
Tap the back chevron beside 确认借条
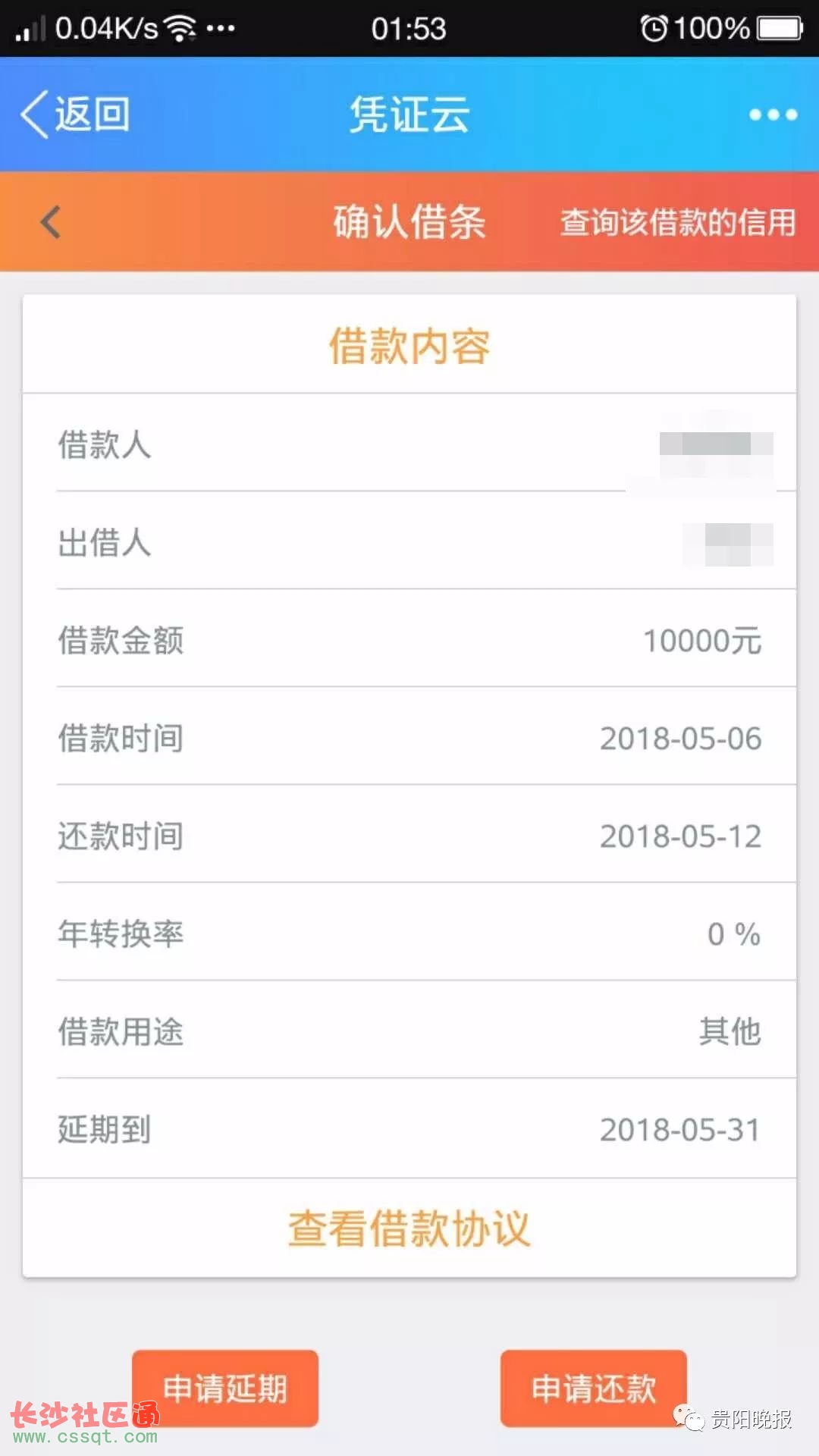pos(51,222)
